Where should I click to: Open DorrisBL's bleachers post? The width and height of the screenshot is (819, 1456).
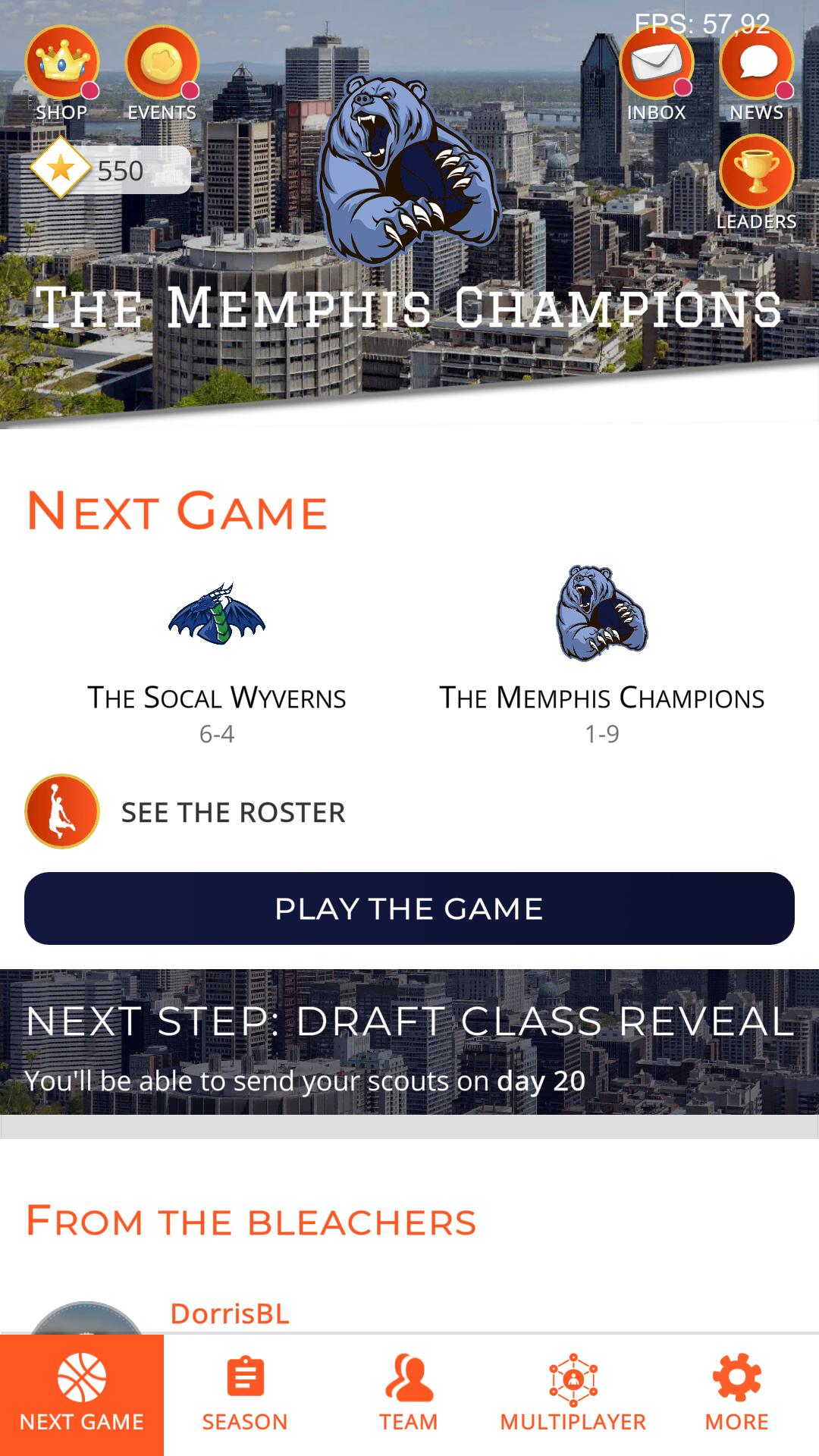(x=230, y=1313)
